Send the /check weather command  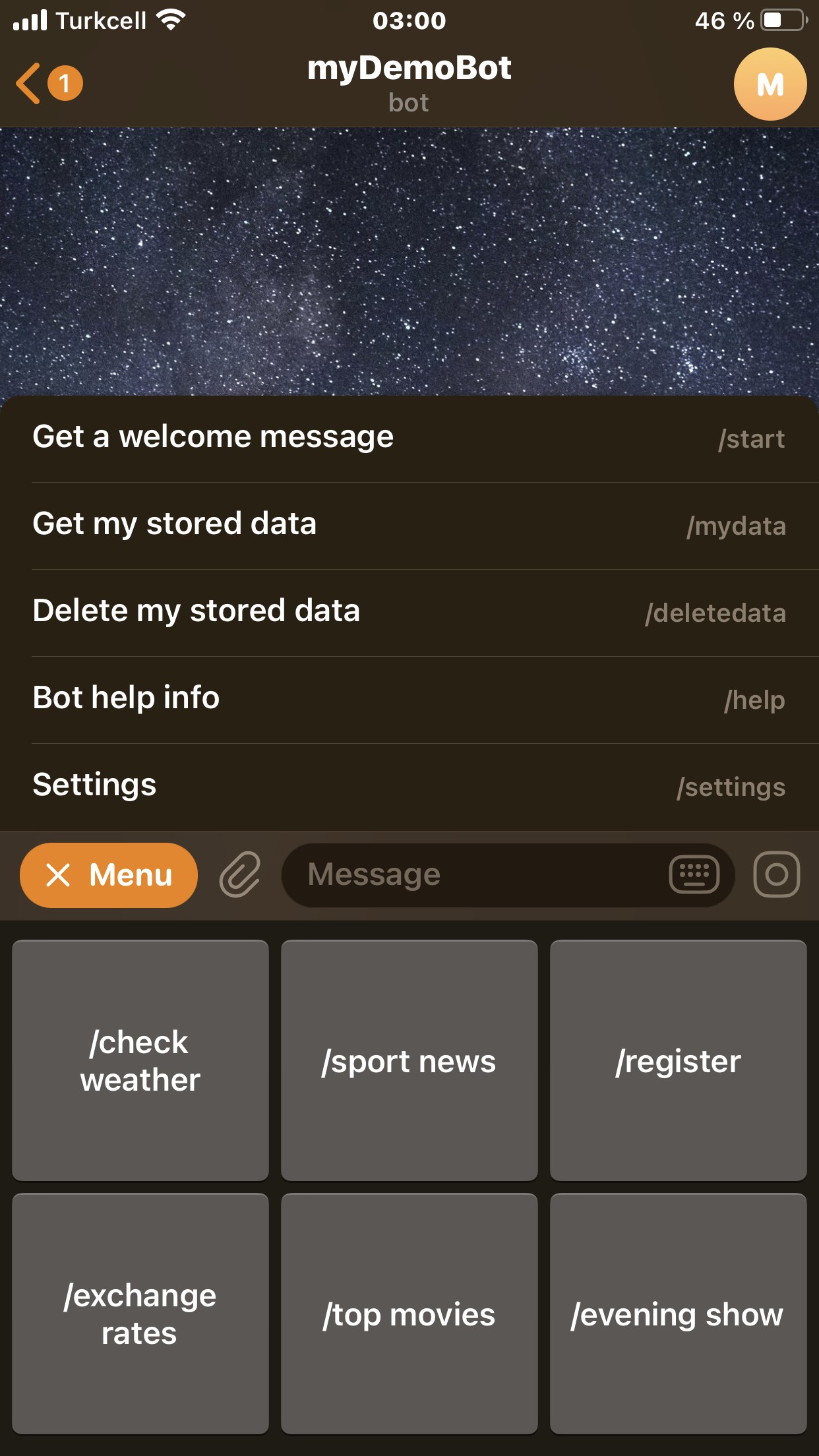click(140, 1060)
